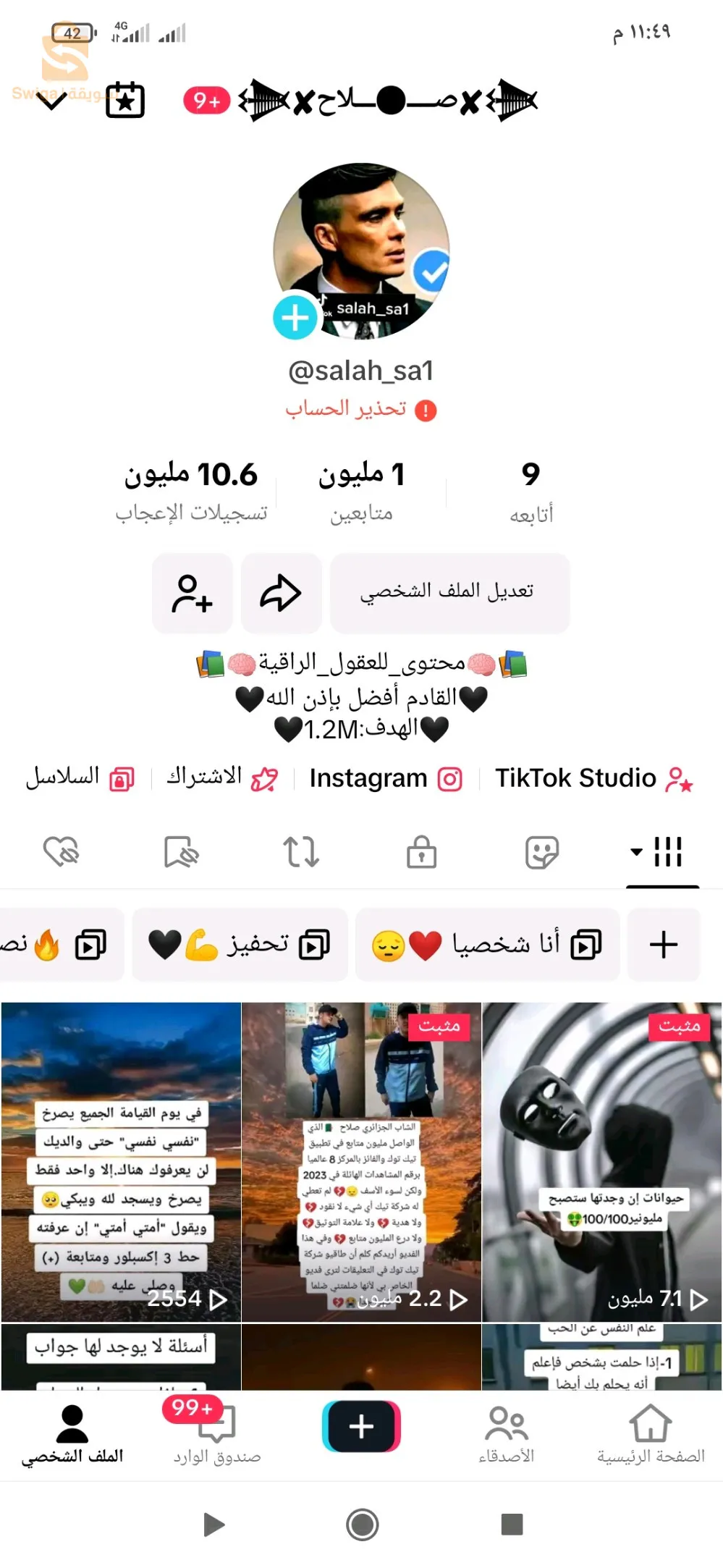
Task: Open the red account warning link
Action: pyautogui.click(x=360, y=410)
